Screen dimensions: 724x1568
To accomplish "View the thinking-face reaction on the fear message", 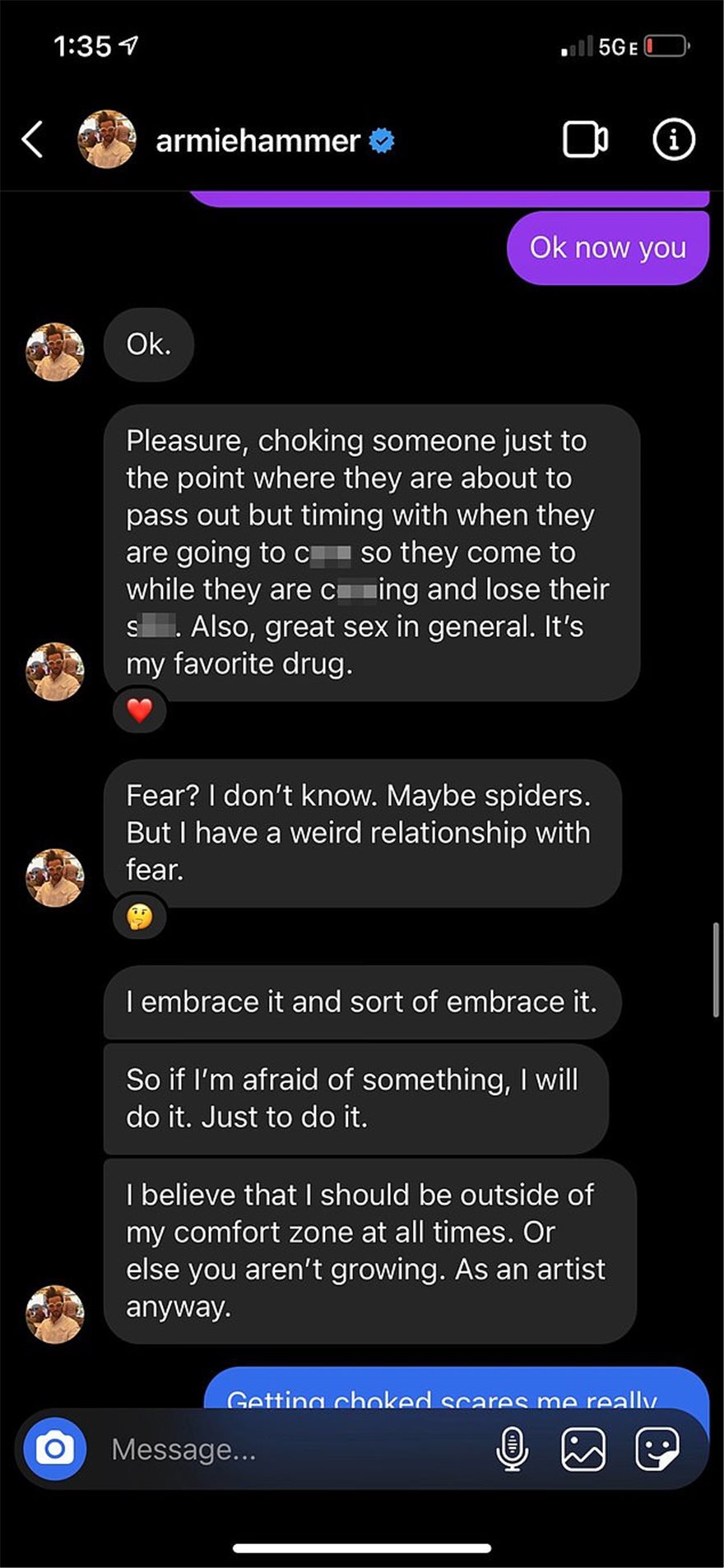I will [x=140, y=916].
